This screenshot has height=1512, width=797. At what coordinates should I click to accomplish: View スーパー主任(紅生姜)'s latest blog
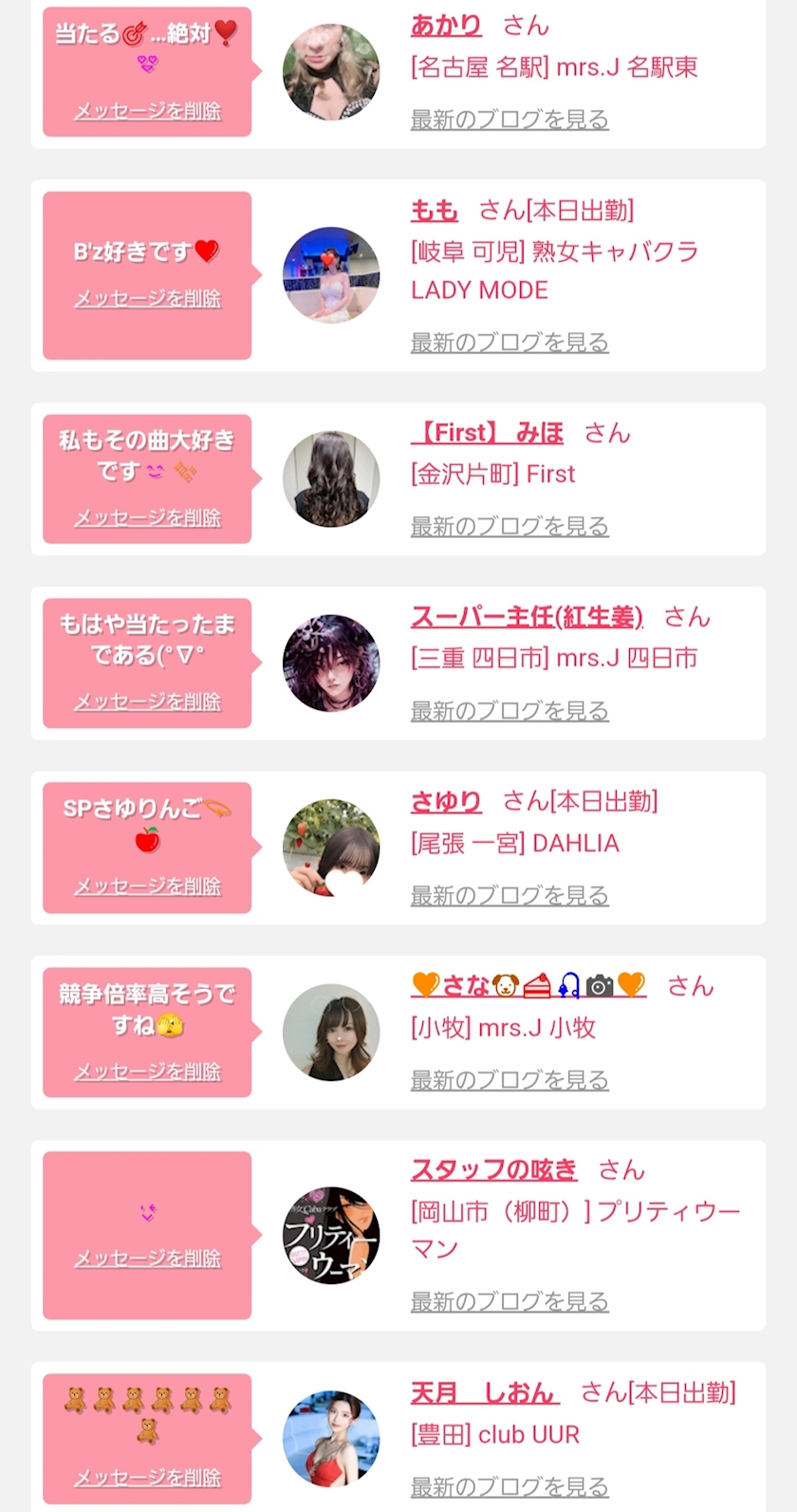click(x=510, y=711)
